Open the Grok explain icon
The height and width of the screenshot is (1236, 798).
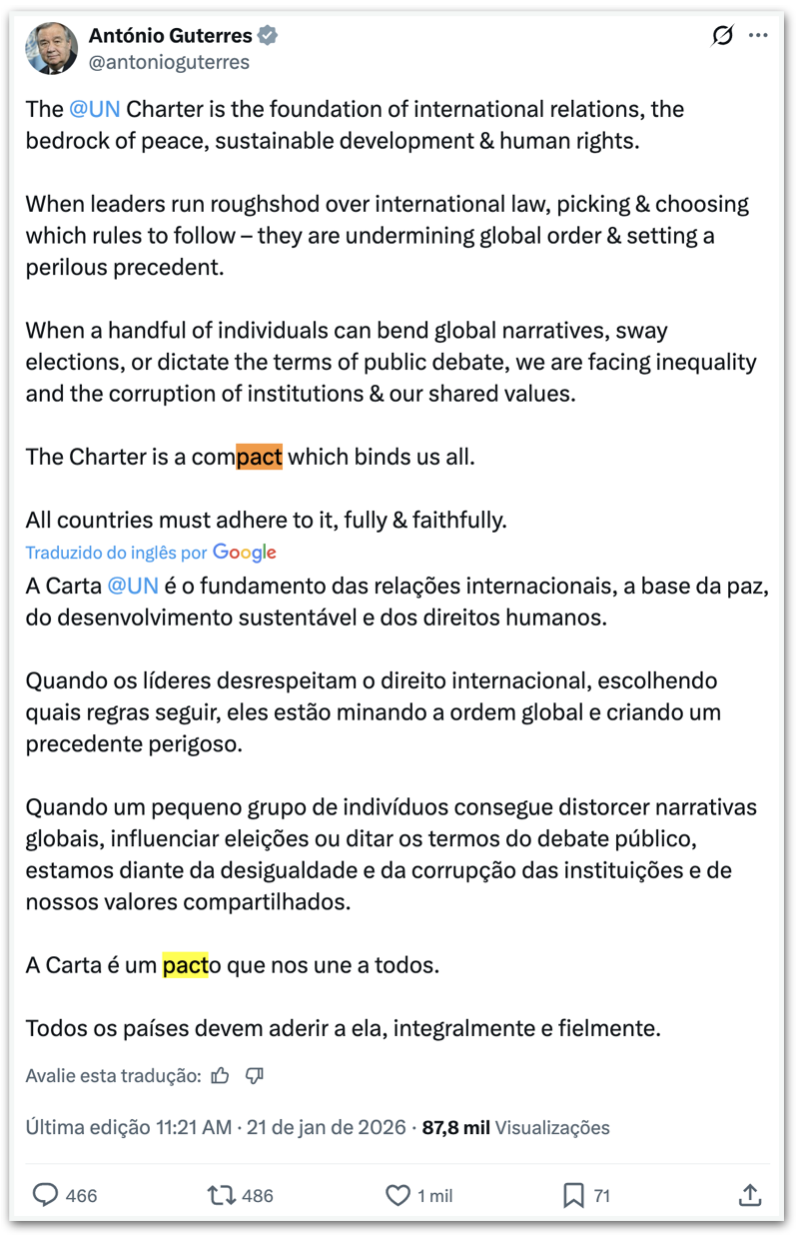[x=722, y=36]
